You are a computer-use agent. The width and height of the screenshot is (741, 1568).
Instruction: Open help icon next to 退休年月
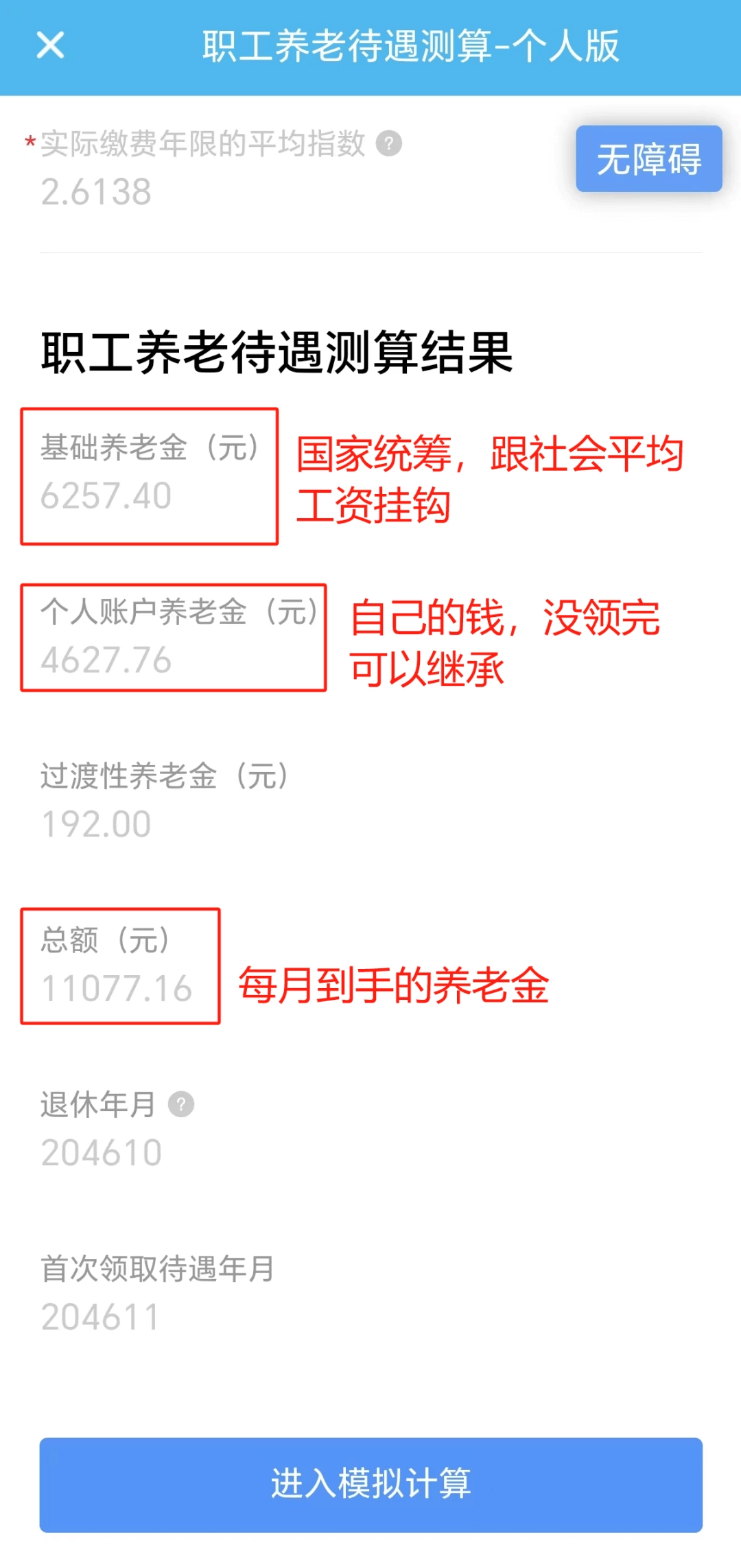coord(181,1104)
